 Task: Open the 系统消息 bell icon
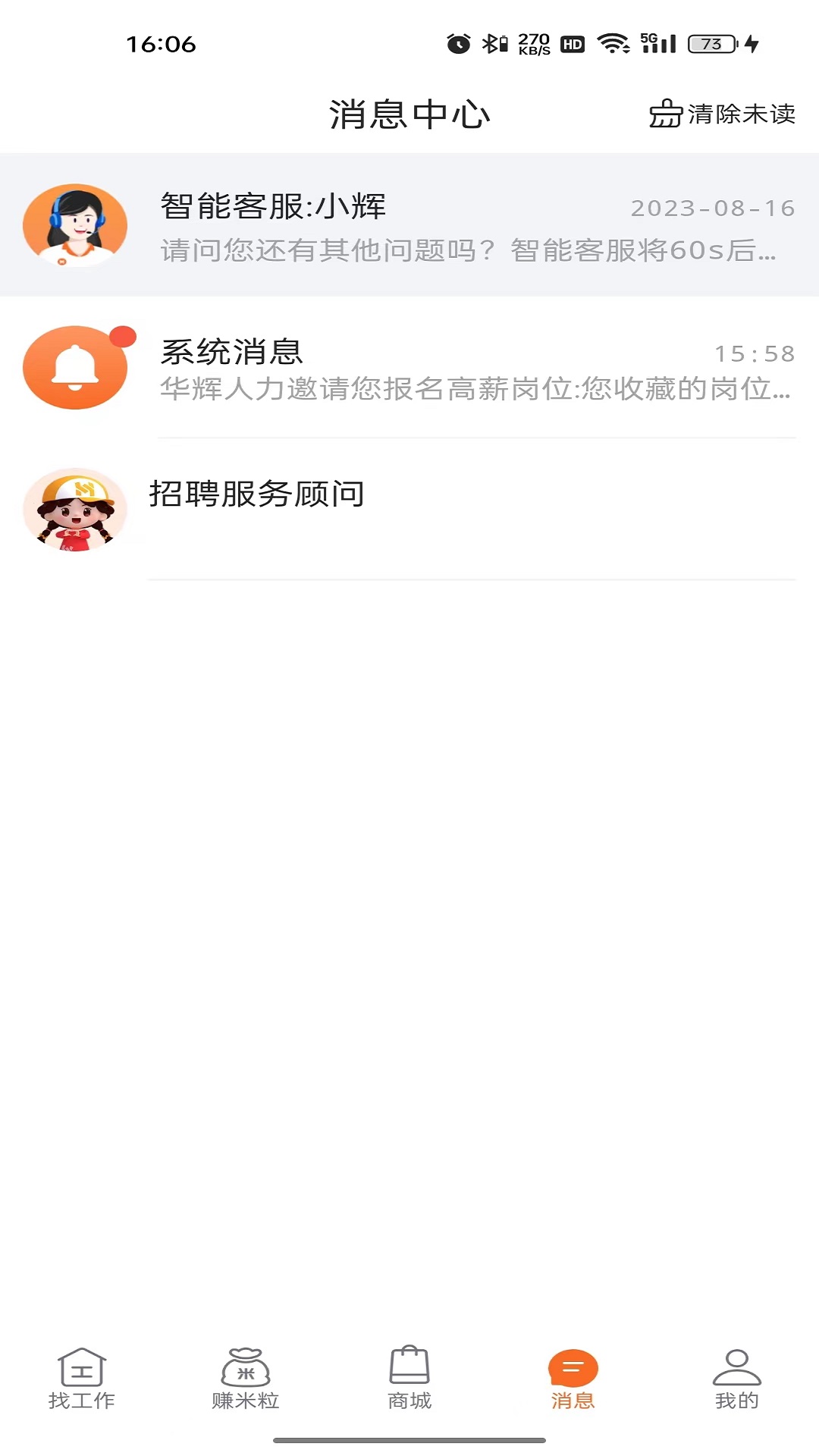(x=76, y=367)
